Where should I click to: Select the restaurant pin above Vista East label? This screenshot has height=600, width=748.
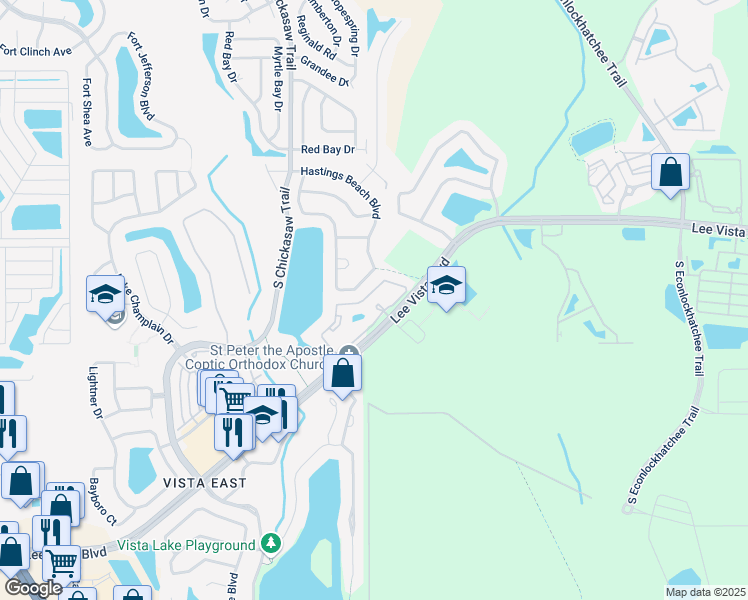coord(234,434)
